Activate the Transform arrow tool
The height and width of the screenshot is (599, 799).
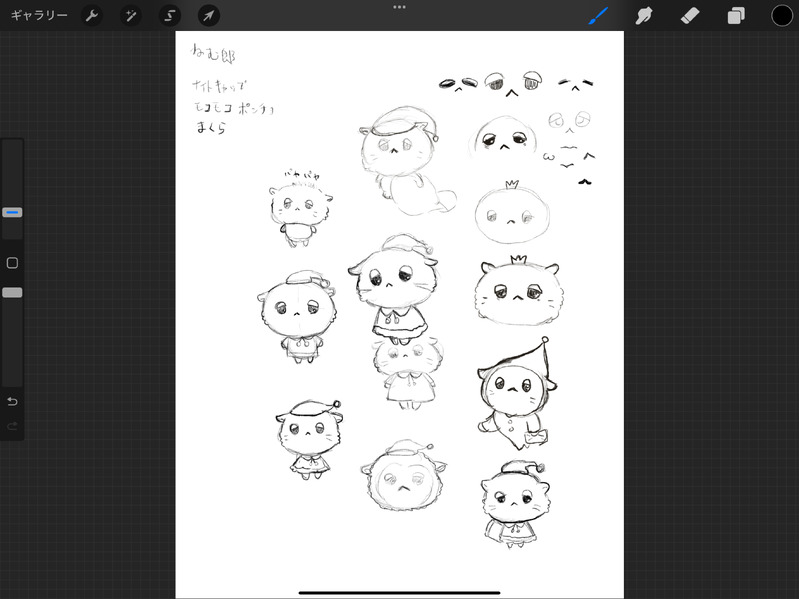[208, 16]
